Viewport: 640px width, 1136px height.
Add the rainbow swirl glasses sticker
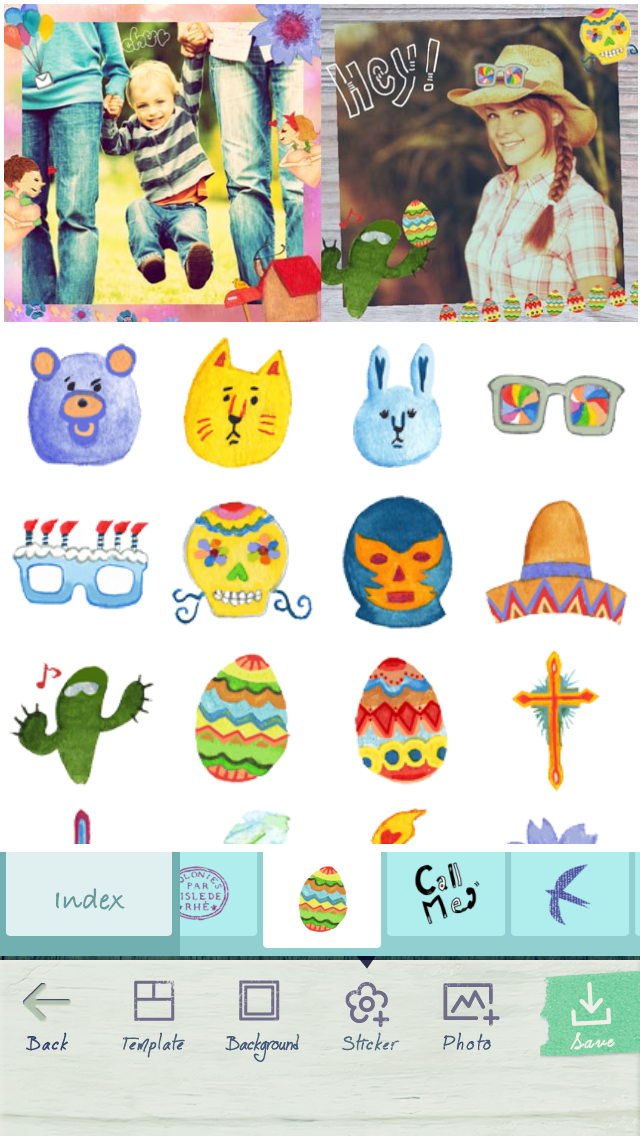coord(556,404)
